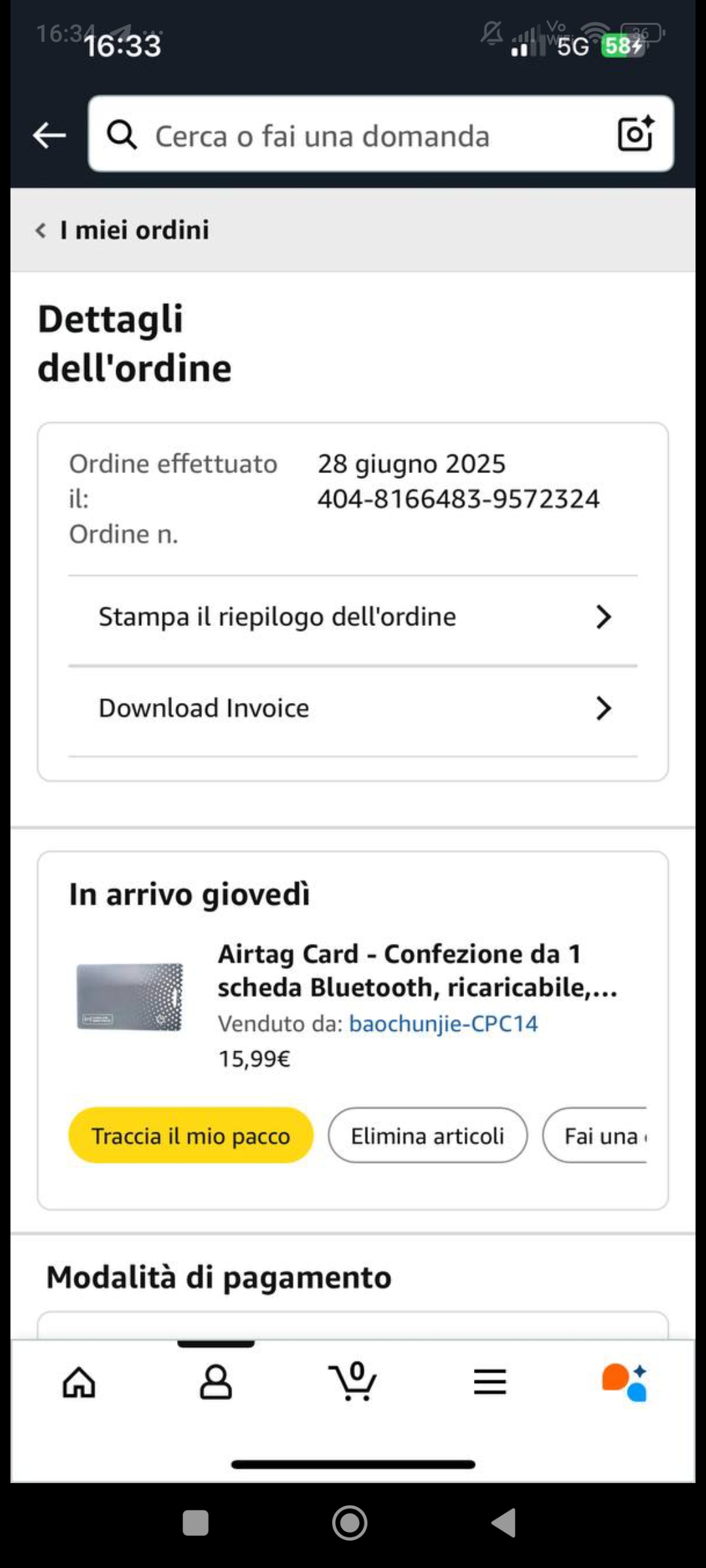Switch to the account profile tab
This screenshot has height=1568, width=706.
[216, 1382]
